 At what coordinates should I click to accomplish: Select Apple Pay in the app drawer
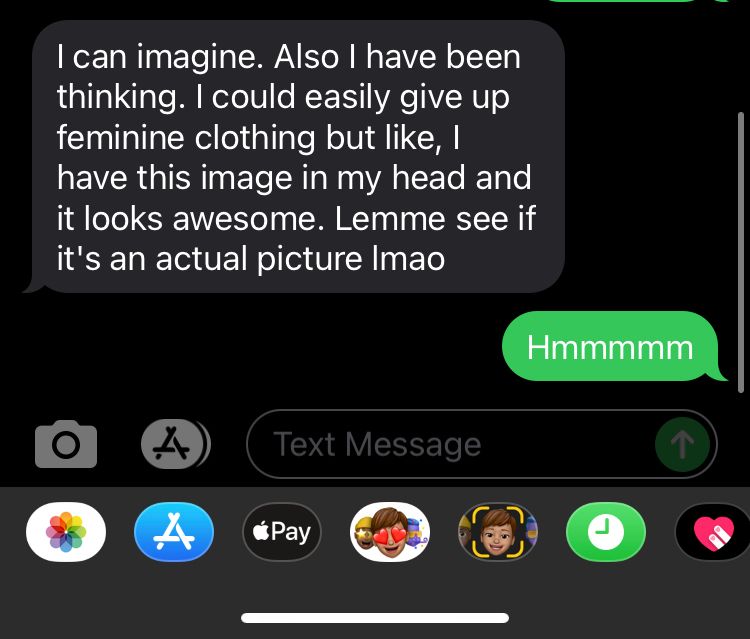(x=282, y=532)
